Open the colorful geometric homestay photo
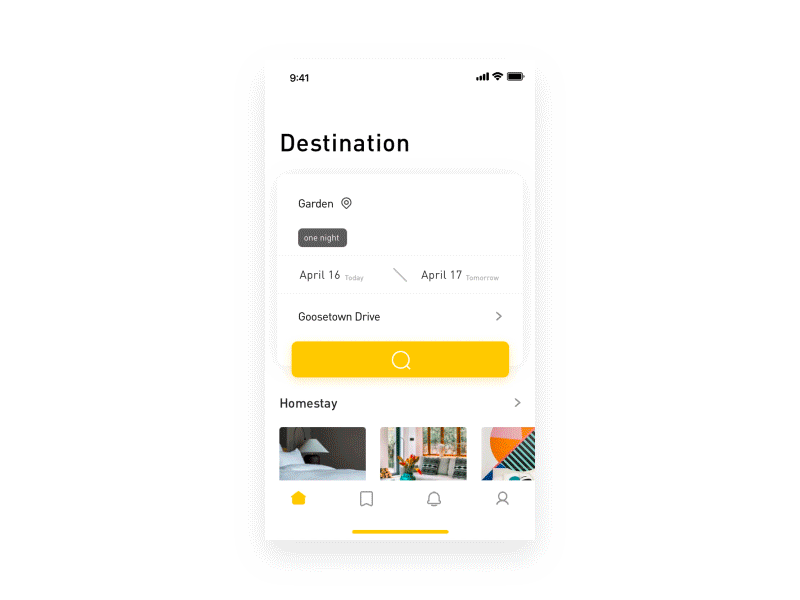Image resolution: width=800 pixels, height=600 pixels. coord(508,453)
